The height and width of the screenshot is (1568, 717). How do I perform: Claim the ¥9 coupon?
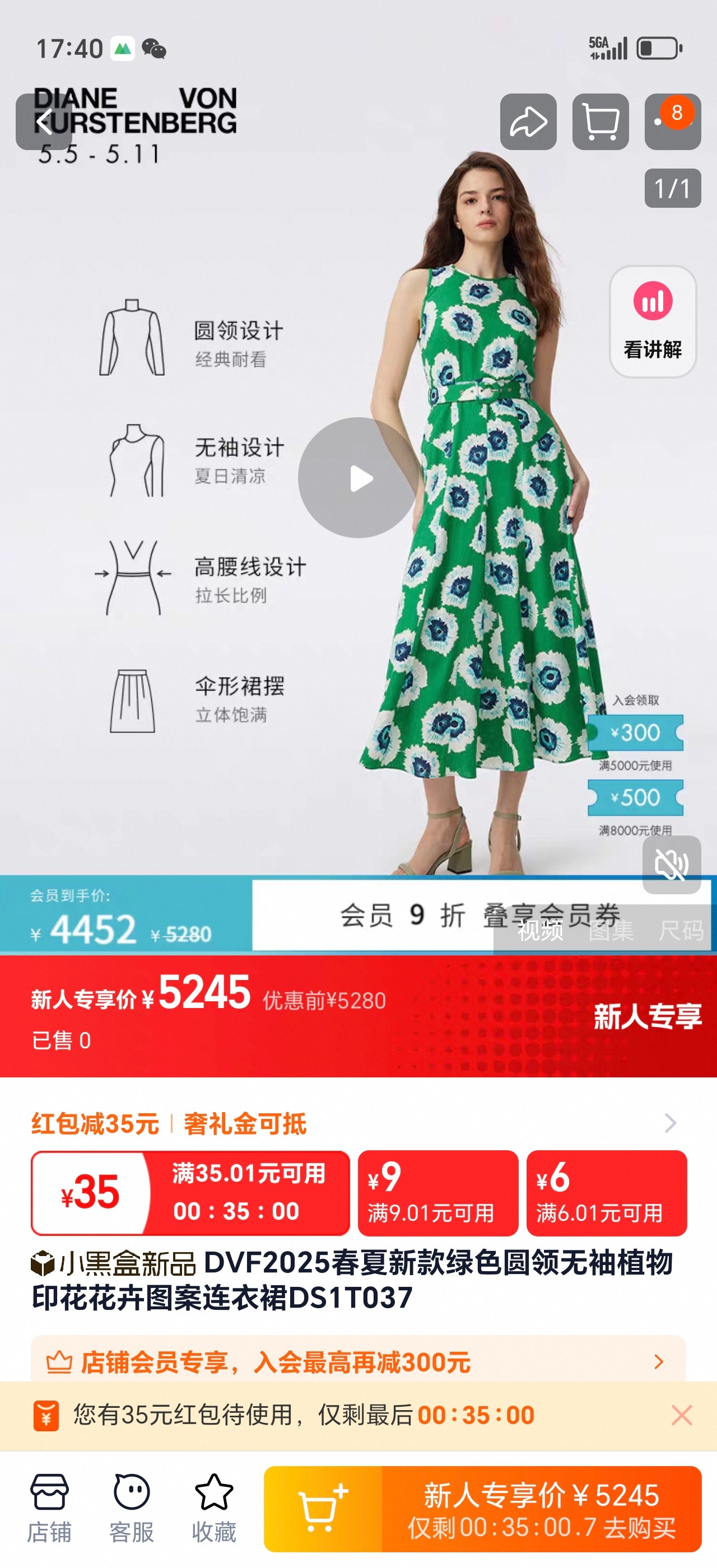coord(438,1192)
